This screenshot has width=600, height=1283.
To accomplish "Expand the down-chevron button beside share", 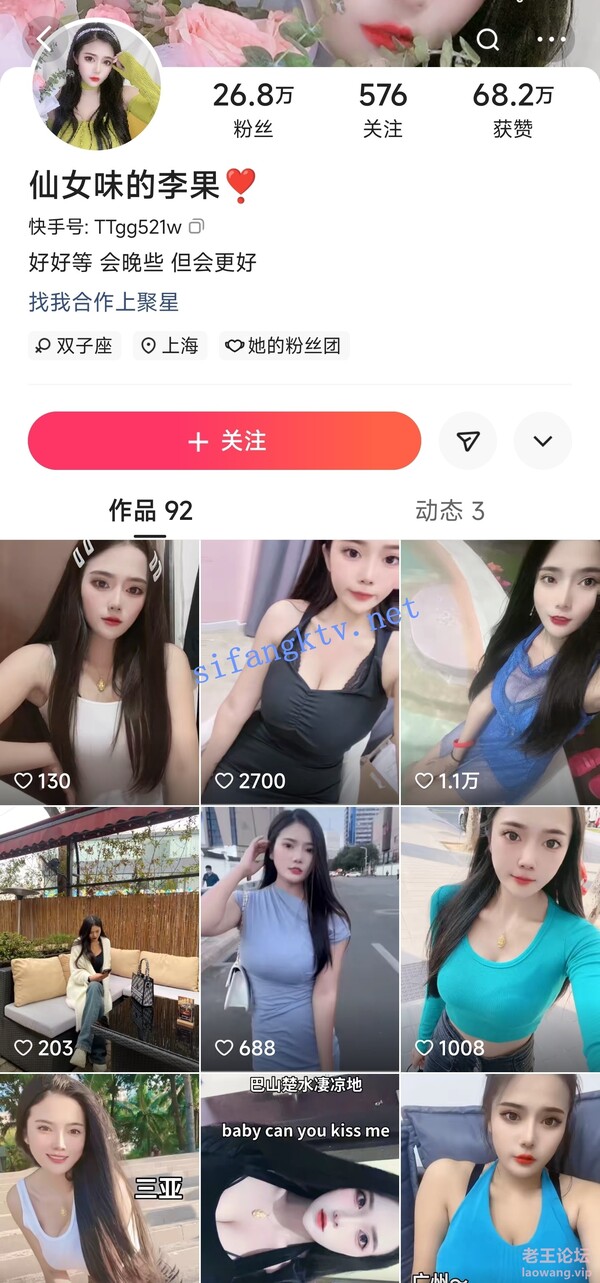I will click(x=543, y=441).
